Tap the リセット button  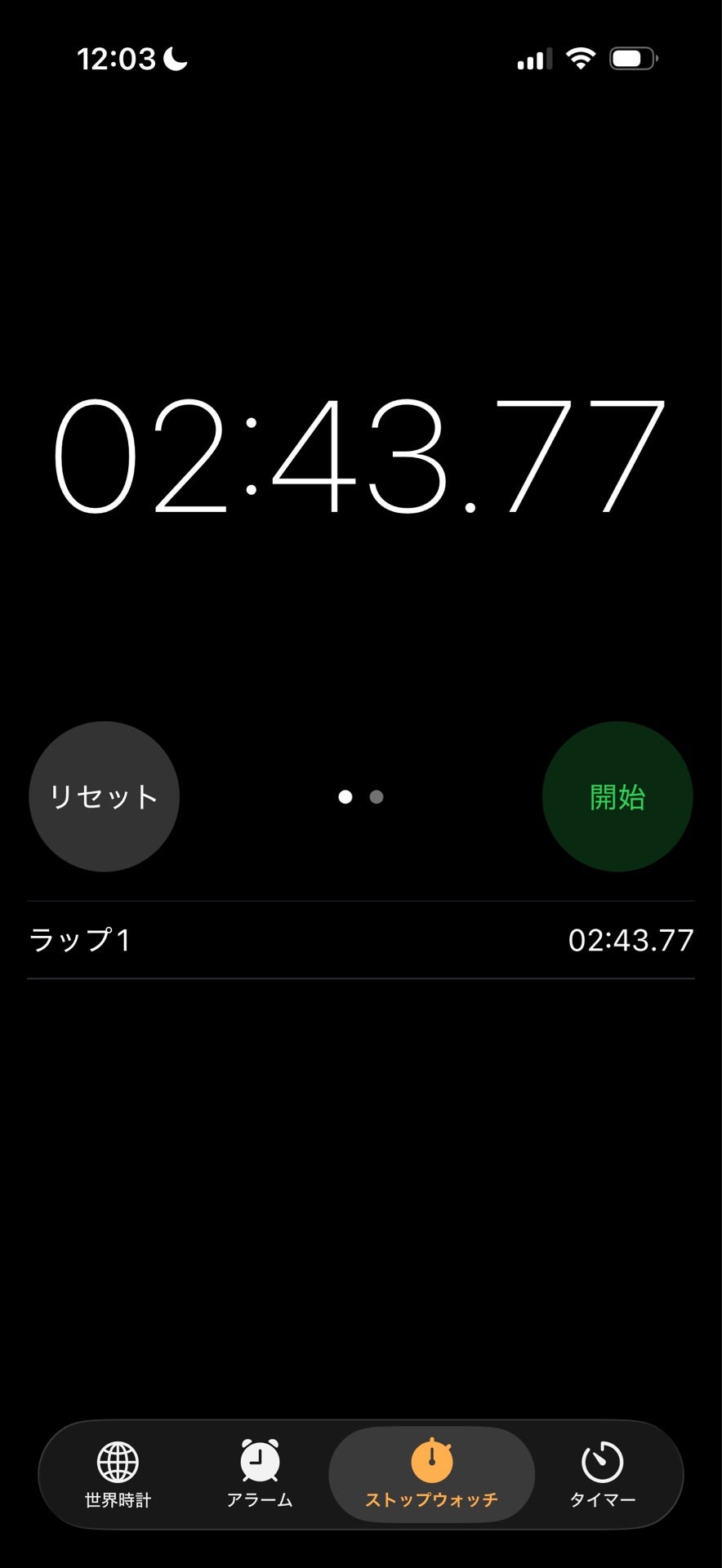pyautogui.click(x=104, y=796)
